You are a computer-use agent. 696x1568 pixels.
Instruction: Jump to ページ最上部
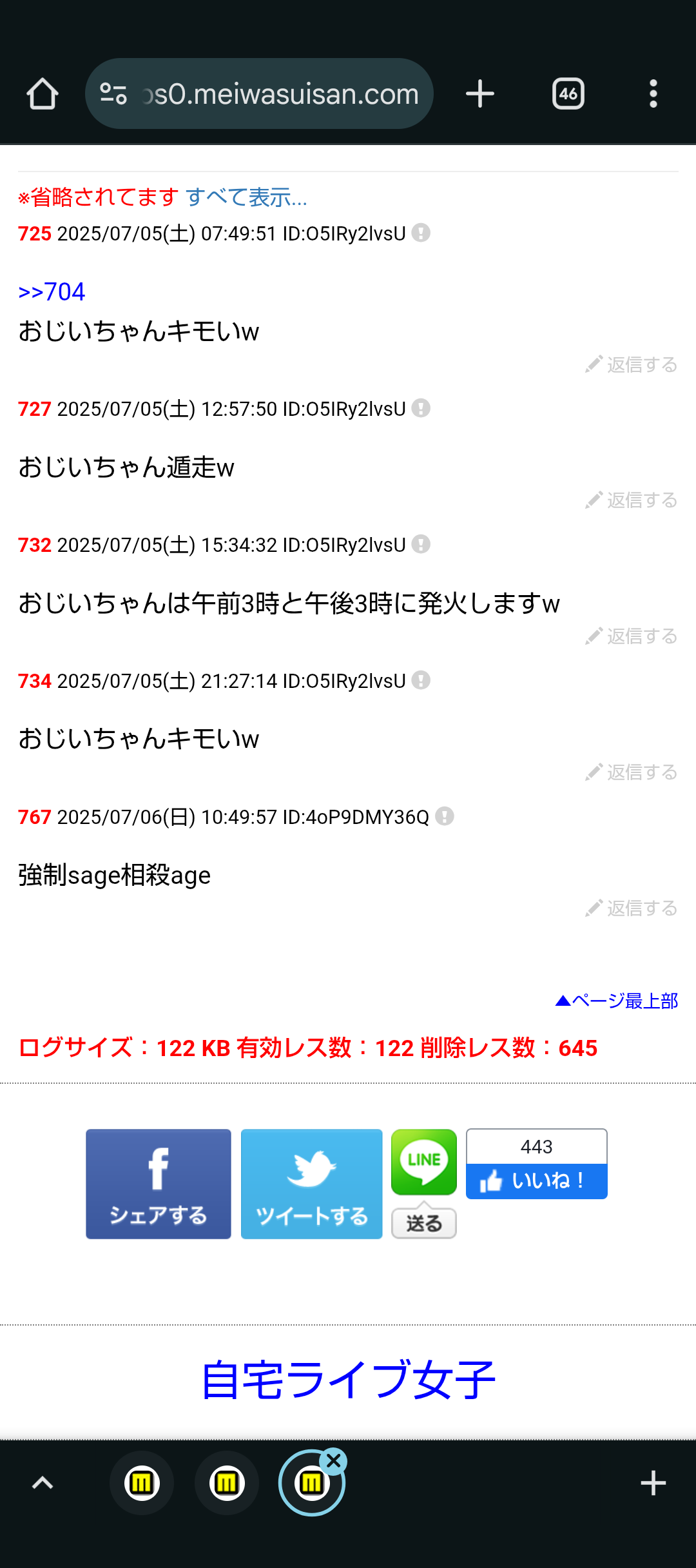[617, 1001]
